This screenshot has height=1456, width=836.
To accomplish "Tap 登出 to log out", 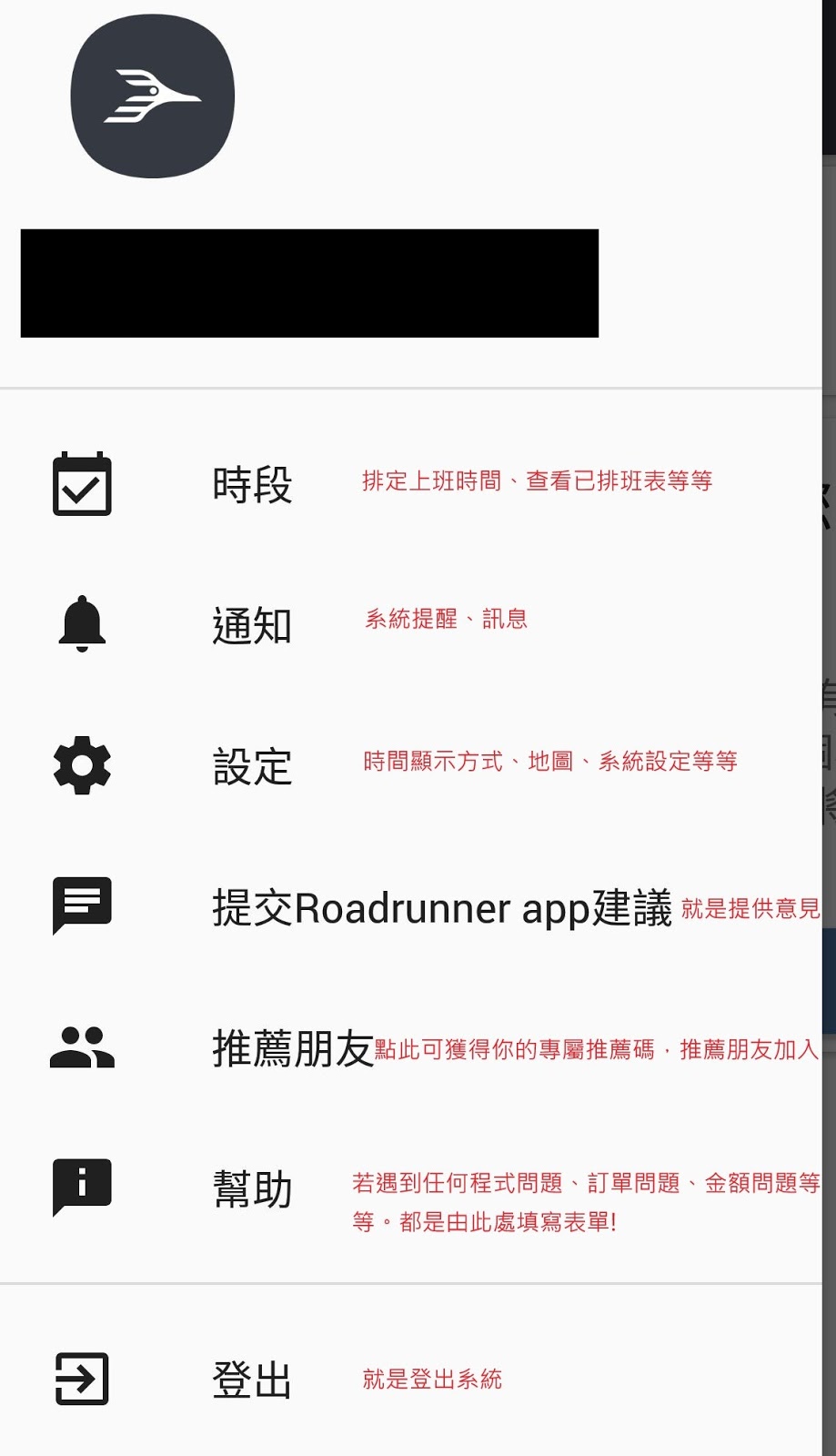I will 251,1380.
